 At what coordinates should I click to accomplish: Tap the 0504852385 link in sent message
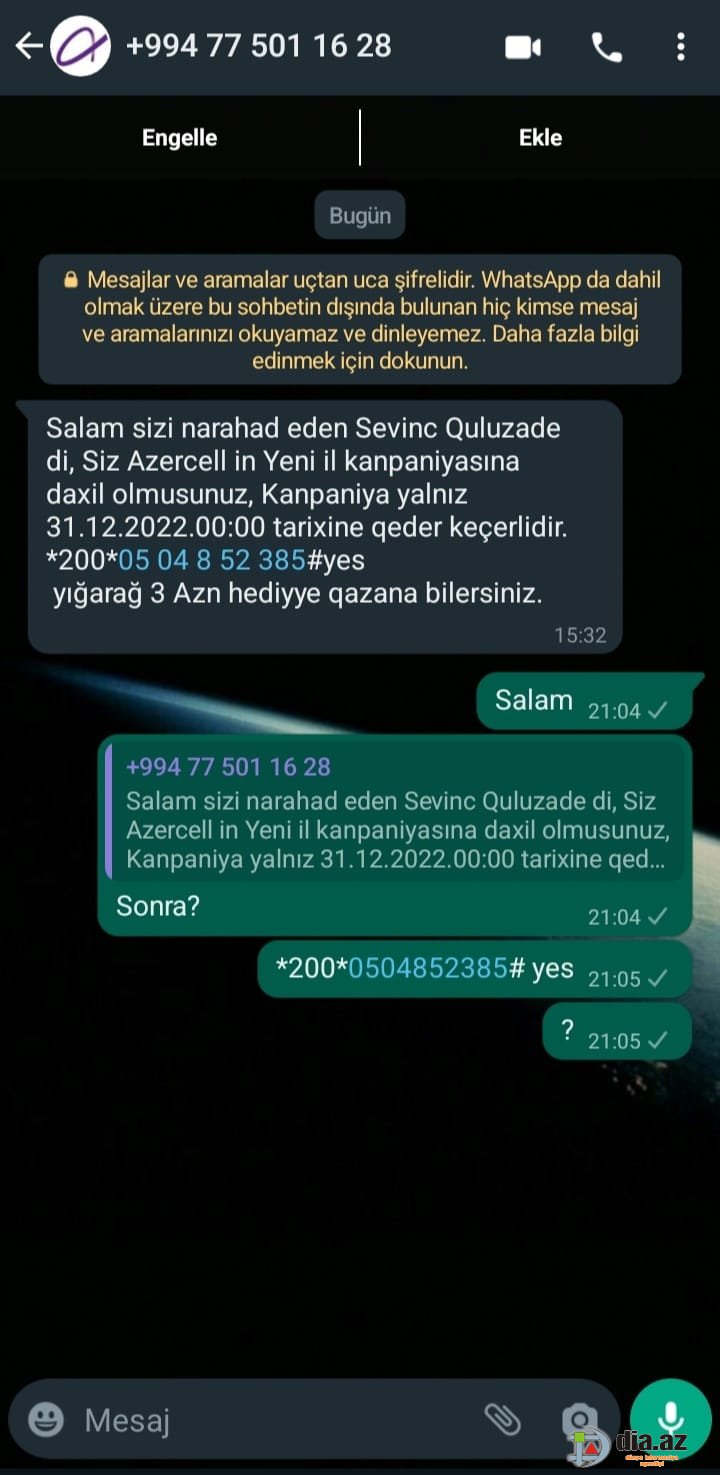tap(428, 968)
